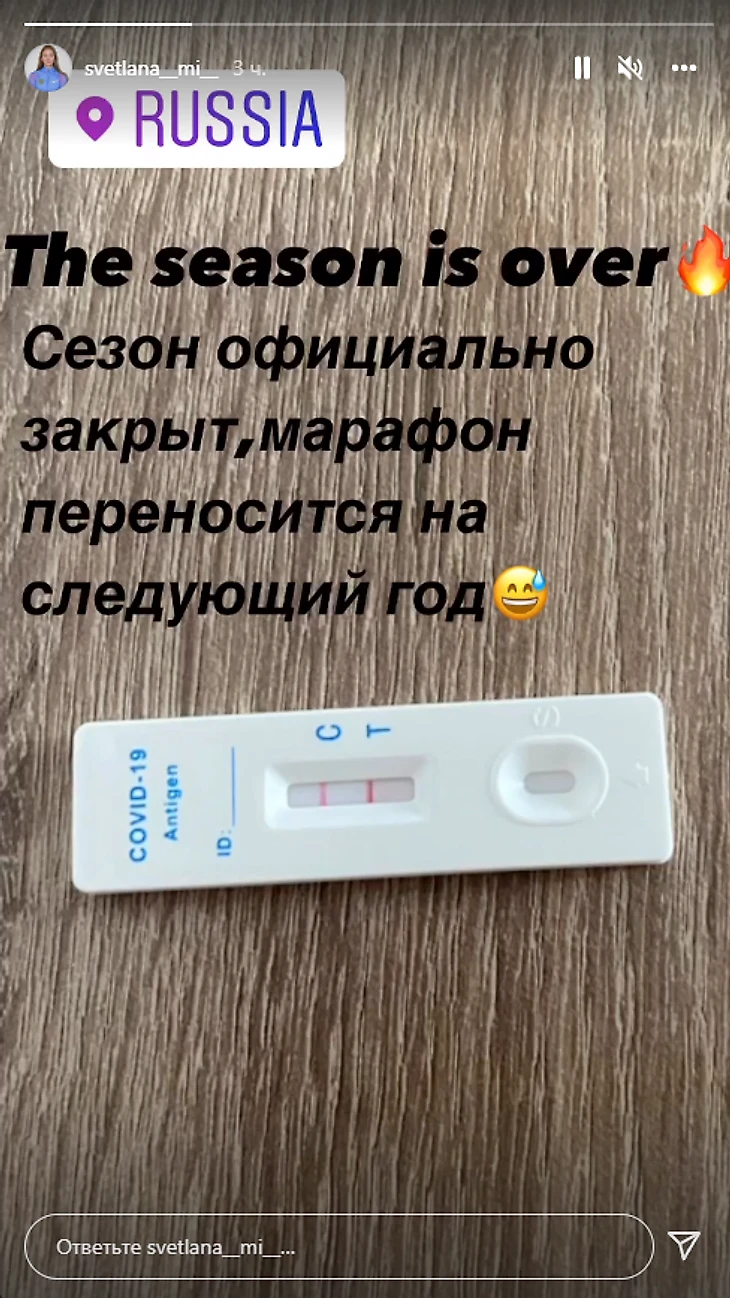Open the three-dot story options menu
This screenshot has height=1298, width=730.
(x=684, y=68)
